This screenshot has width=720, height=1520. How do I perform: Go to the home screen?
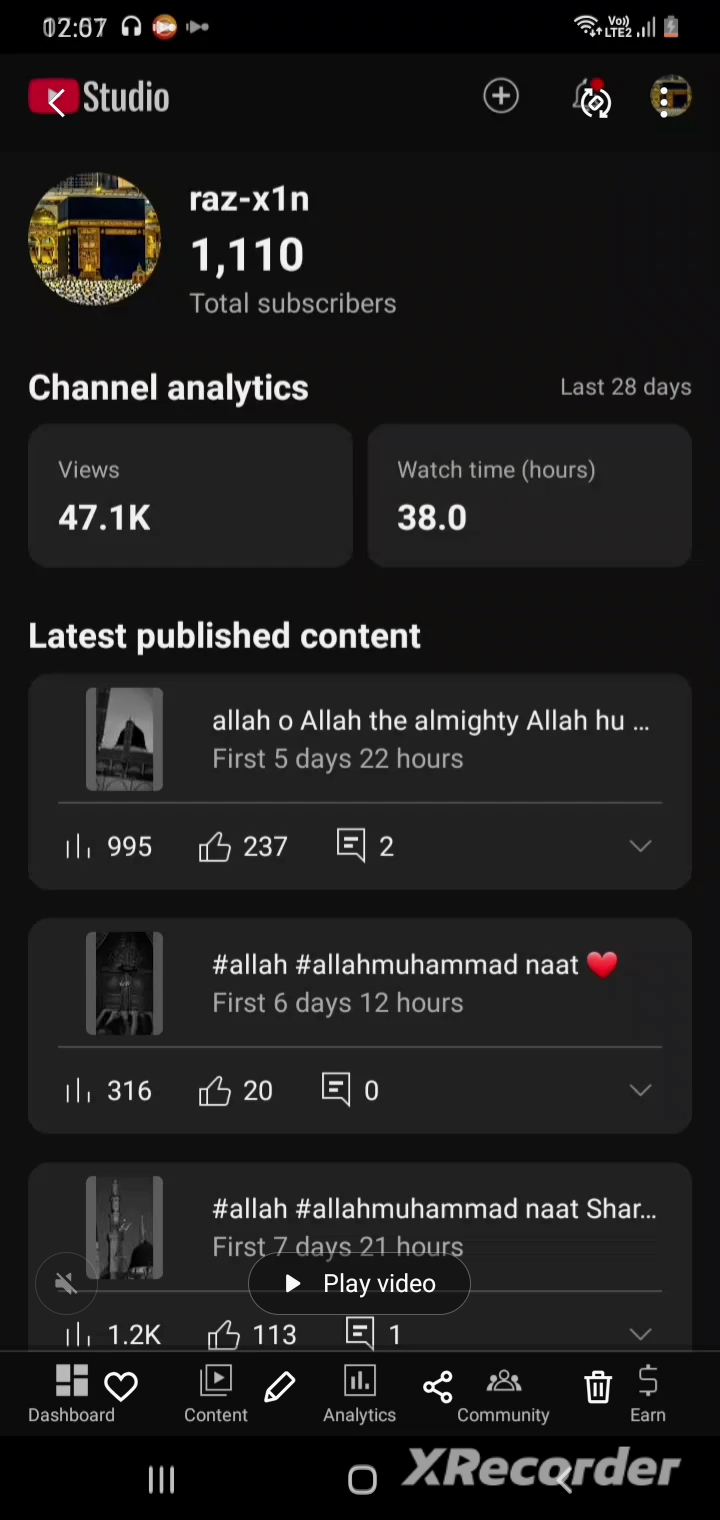tap(362, 1479)
